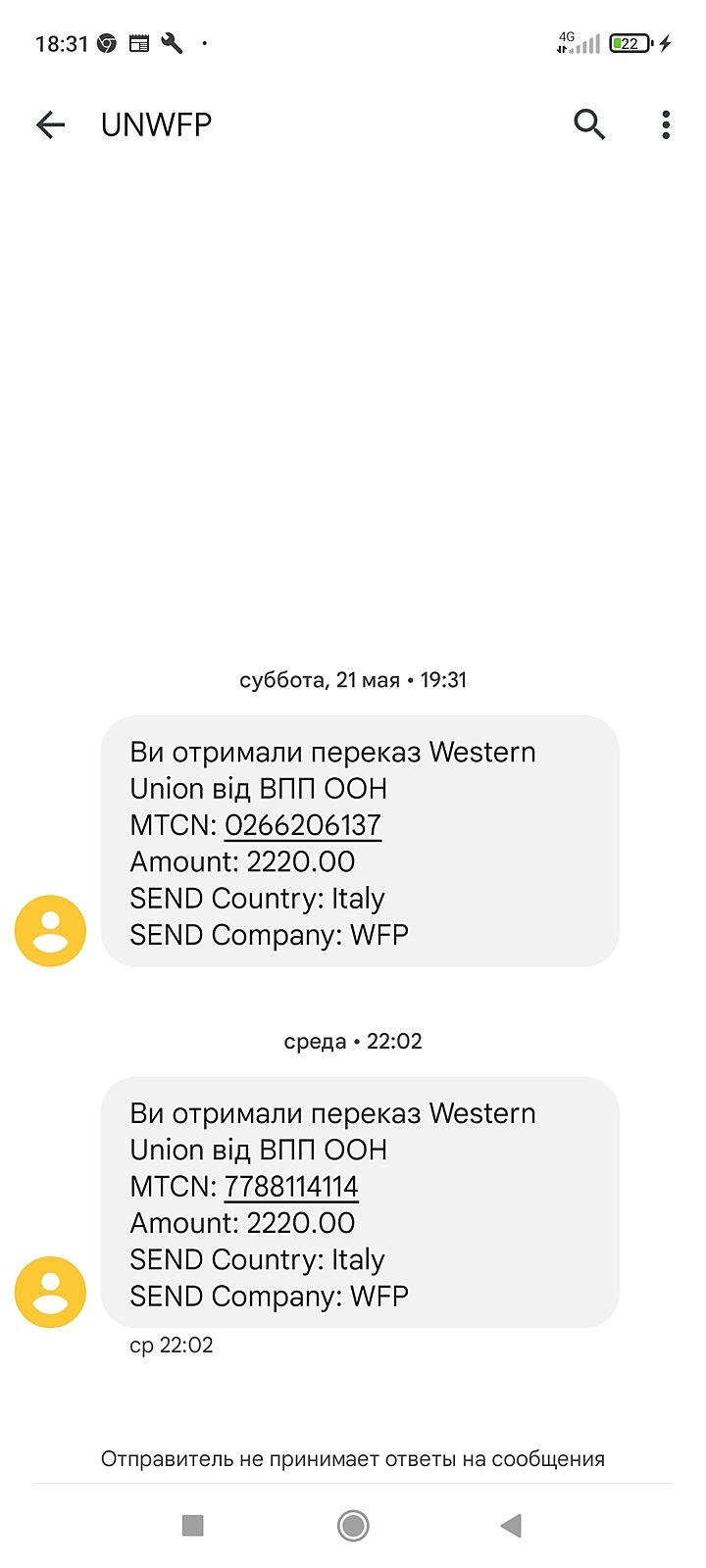Open the three-dot overflow menu
The height and width of the screenshot is (1568, 706).
tap(666, 124)
